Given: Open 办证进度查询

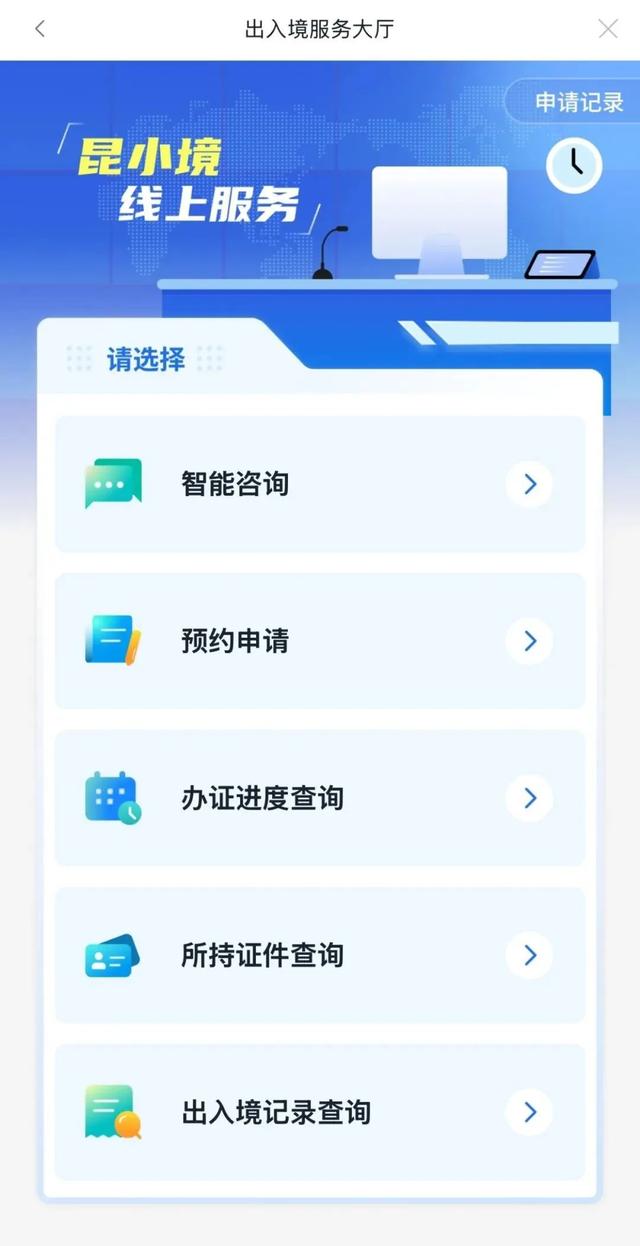Looking at the screenshot, I should coord(319,798).
